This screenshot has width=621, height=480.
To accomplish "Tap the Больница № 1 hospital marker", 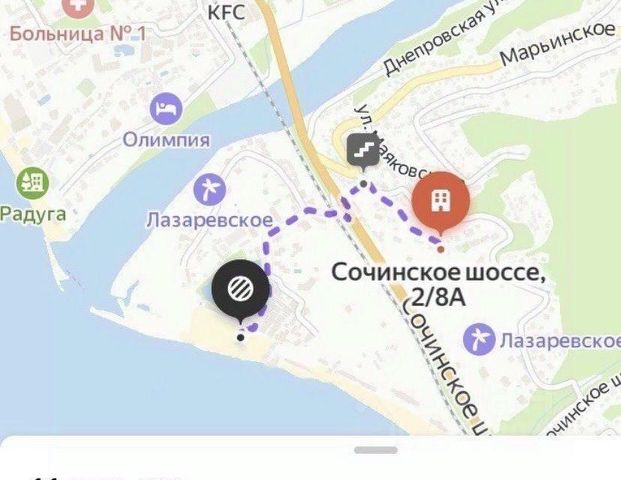I will tap(73, 8).
